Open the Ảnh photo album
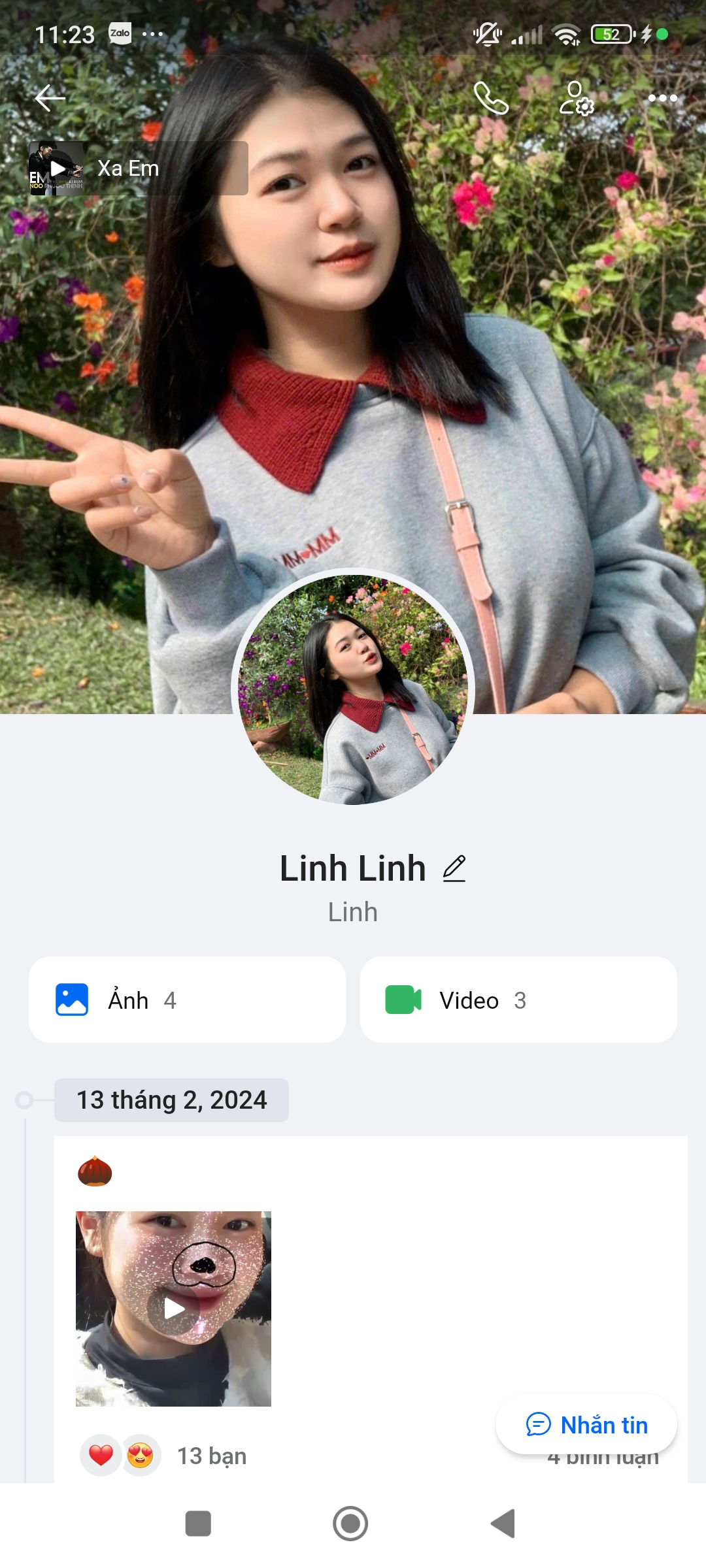Image resolution: width=706 pixels, height=1568 pixels. (187, 1000)
